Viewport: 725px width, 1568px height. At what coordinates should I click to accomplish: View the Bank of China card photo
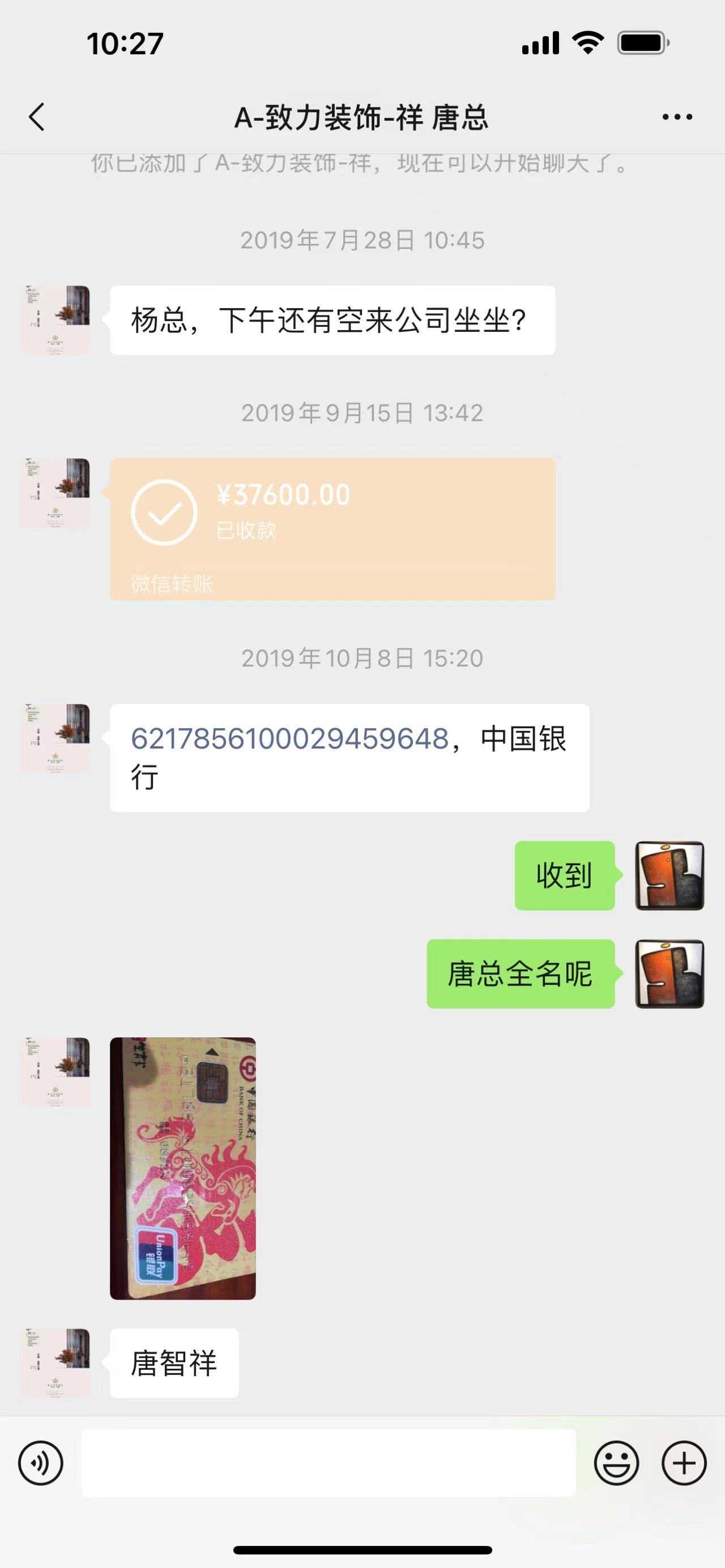pos(182,1168)
